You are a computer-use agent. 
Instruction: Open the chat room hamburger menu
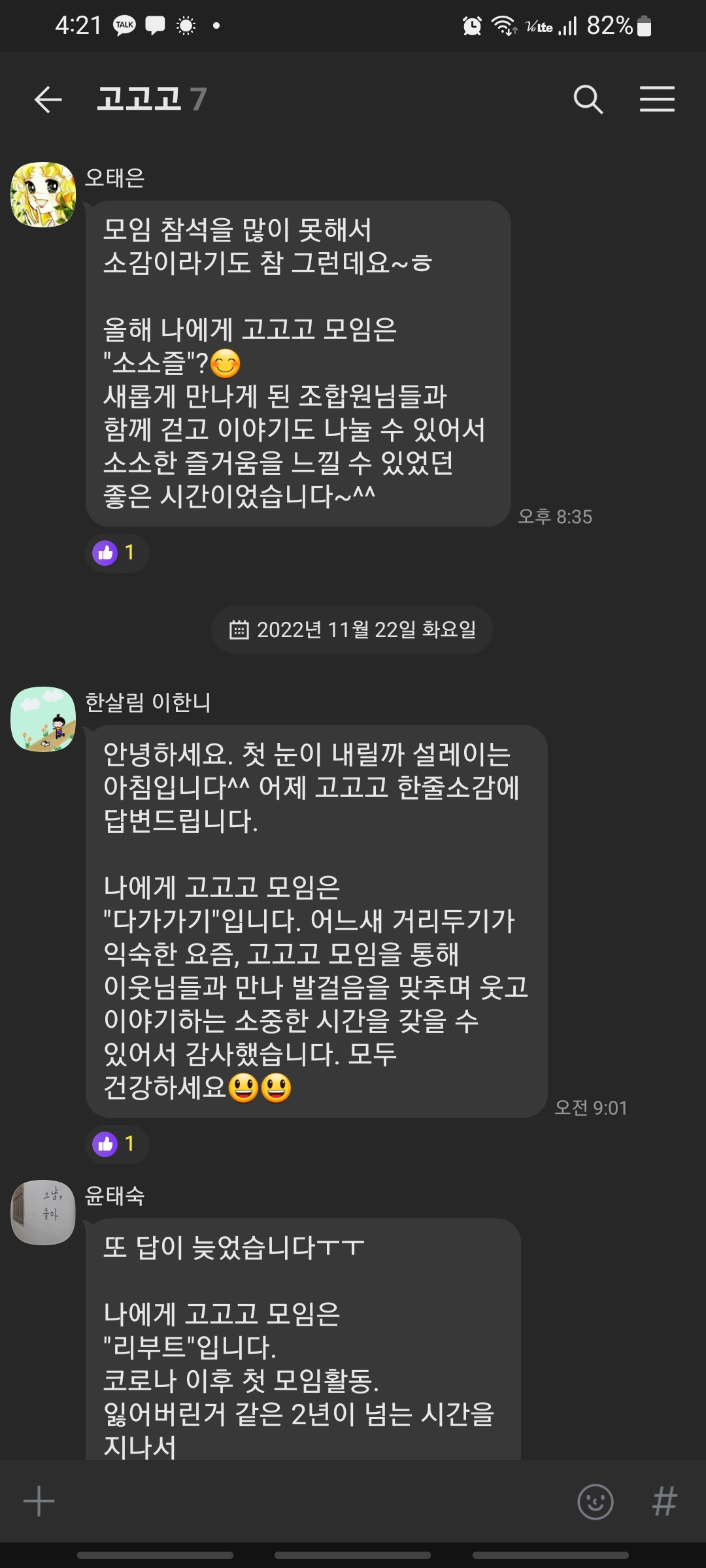coord(657,100)
